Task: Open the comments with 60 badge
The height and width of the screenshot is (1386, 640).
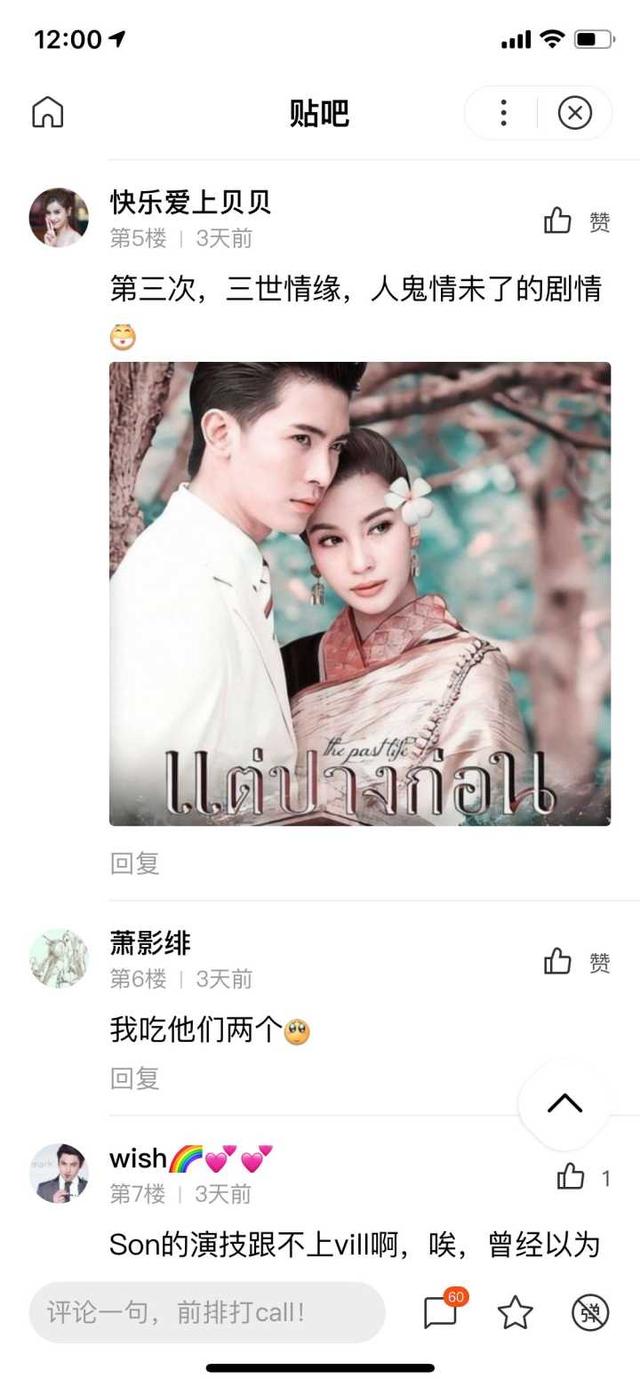Action: tap(442, 1311)
